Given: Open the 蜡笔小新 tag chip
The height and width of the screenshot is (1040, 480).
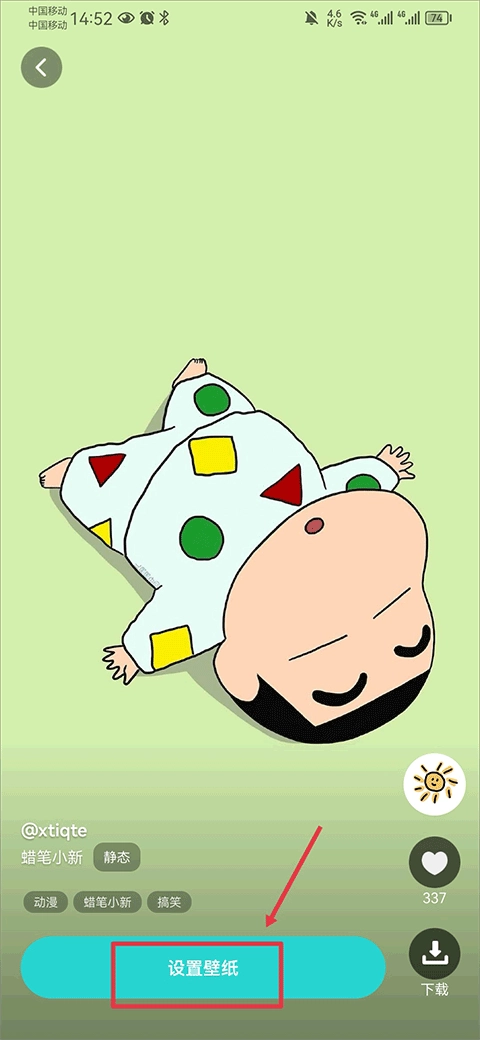Looking at the screenshot, I should 107,902.
